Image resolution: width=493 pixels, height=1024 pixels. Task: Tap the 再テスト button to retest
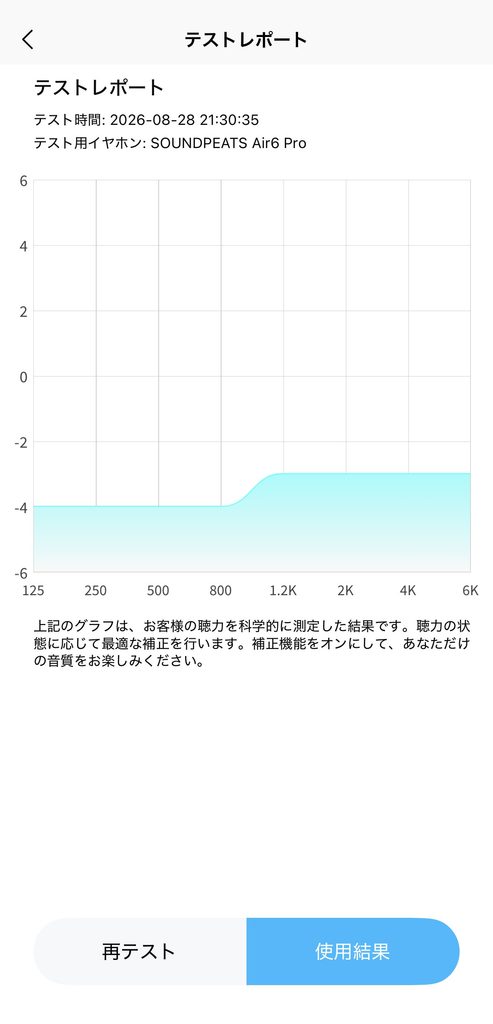point(140,951)
